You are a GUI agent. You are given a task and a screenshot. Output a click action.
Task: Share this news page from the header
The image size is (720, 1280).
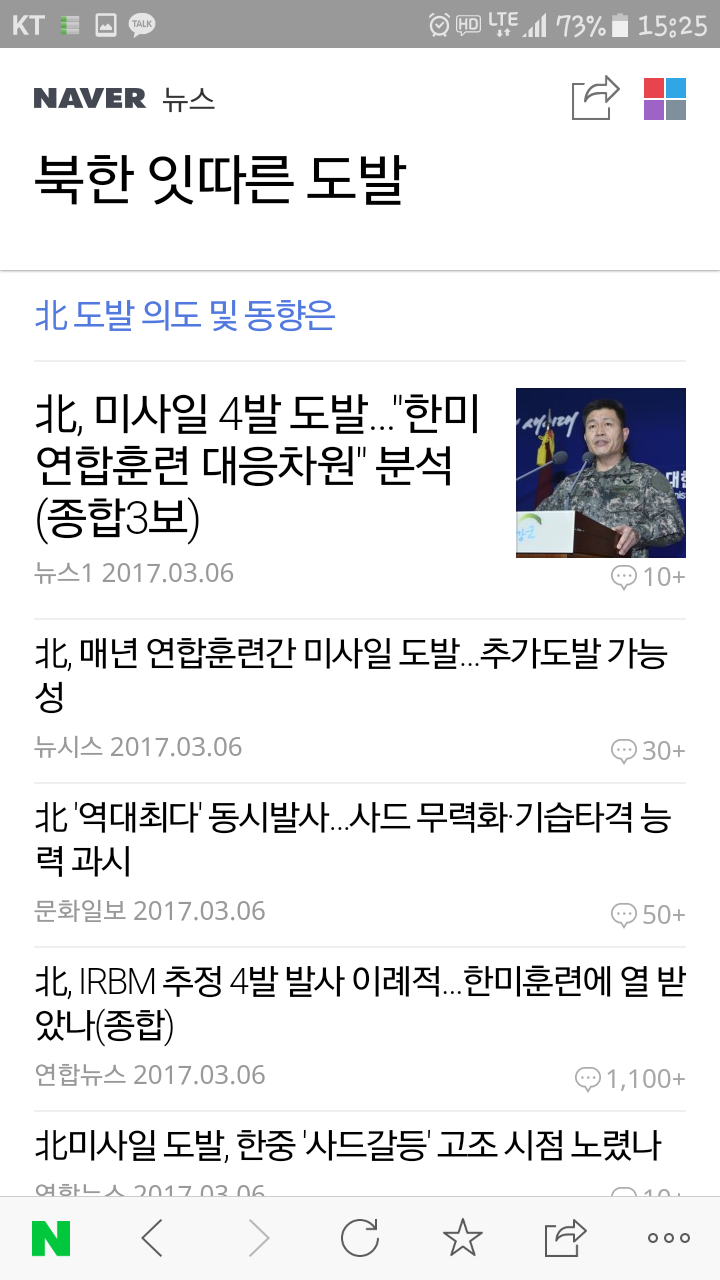point(595,98)
